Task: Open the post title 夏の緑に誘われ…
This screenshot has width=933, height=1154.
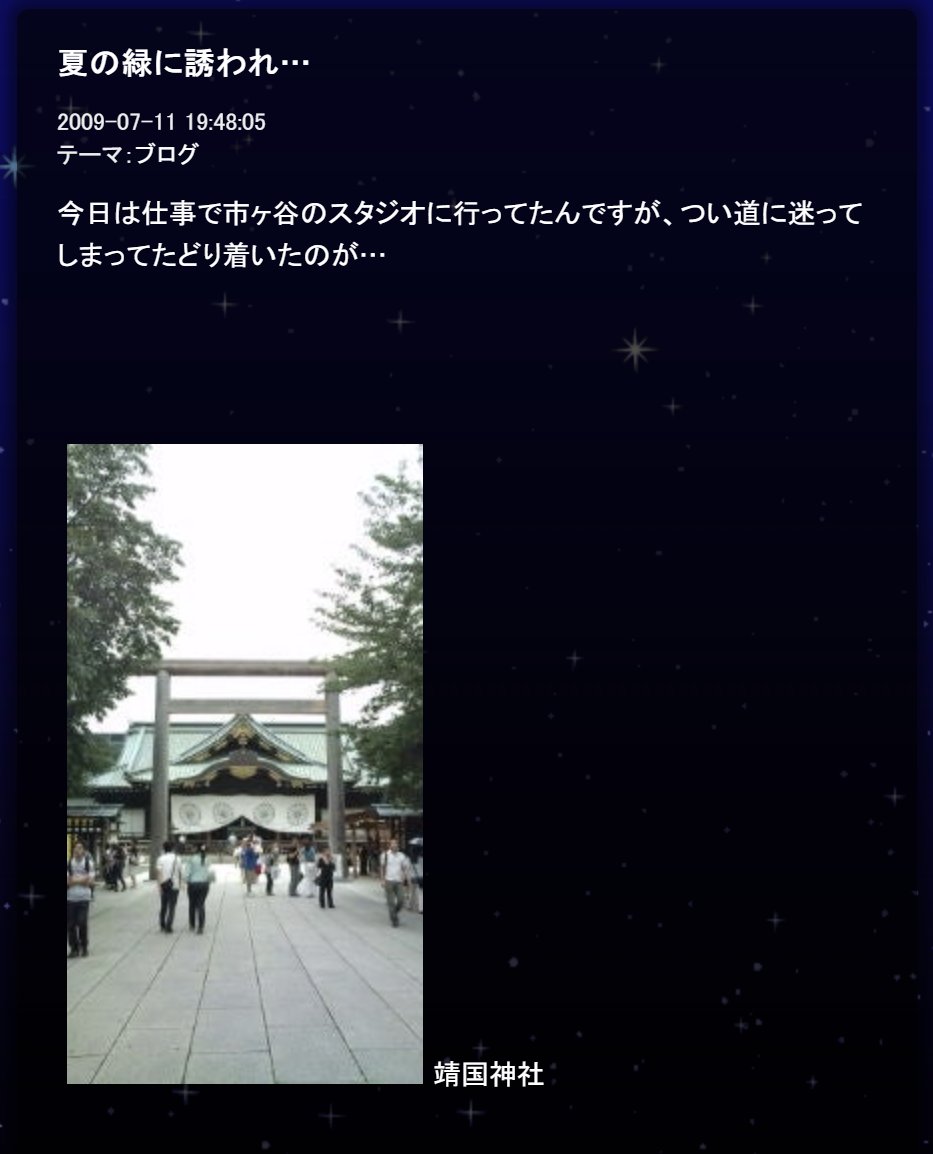Action: pos(184,65)
